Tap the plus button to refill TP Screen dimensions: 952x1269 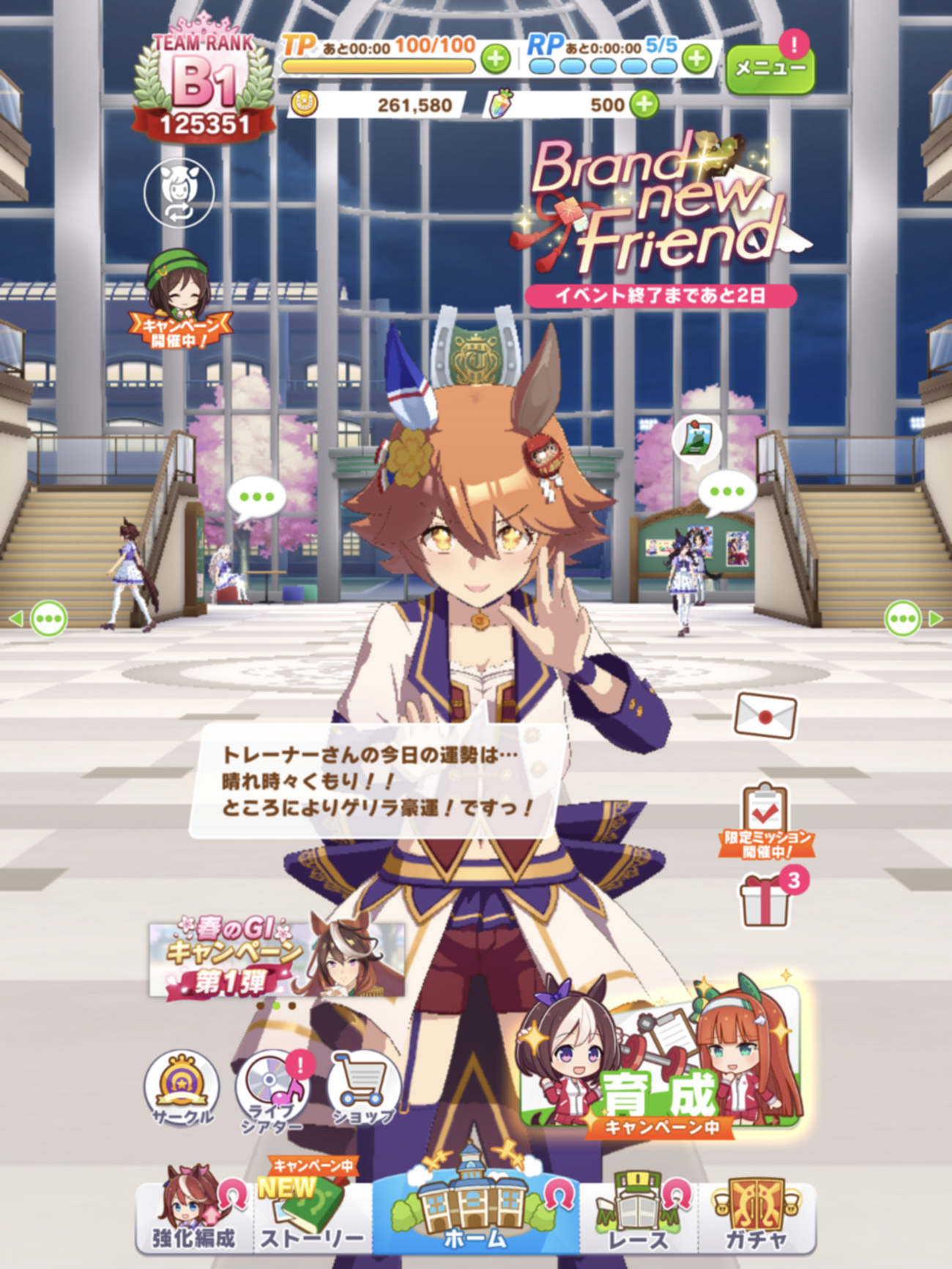click(x=496, y=59)
